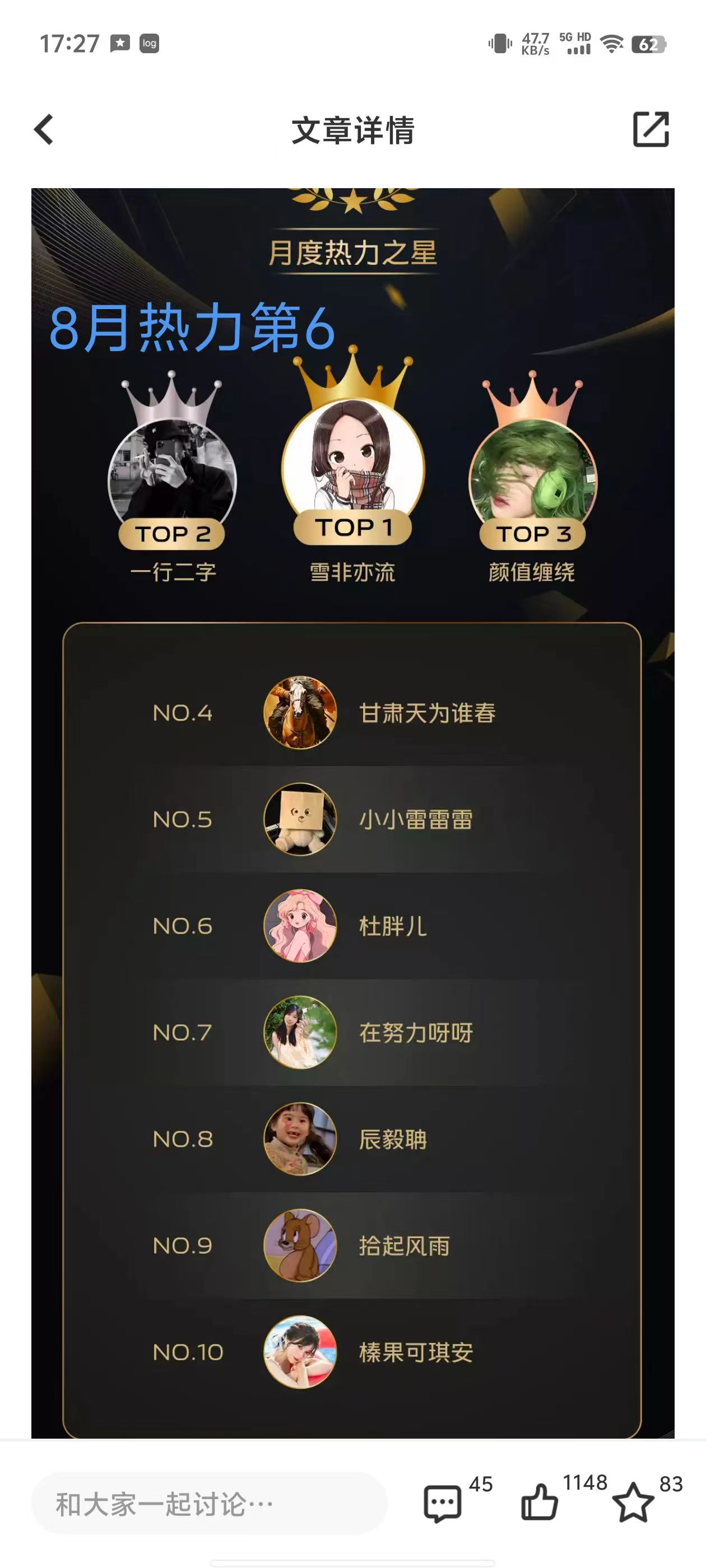The width and height of the screenshot is (706, 1568).
Task: Like this article
Action: (x=539, y=1502)
